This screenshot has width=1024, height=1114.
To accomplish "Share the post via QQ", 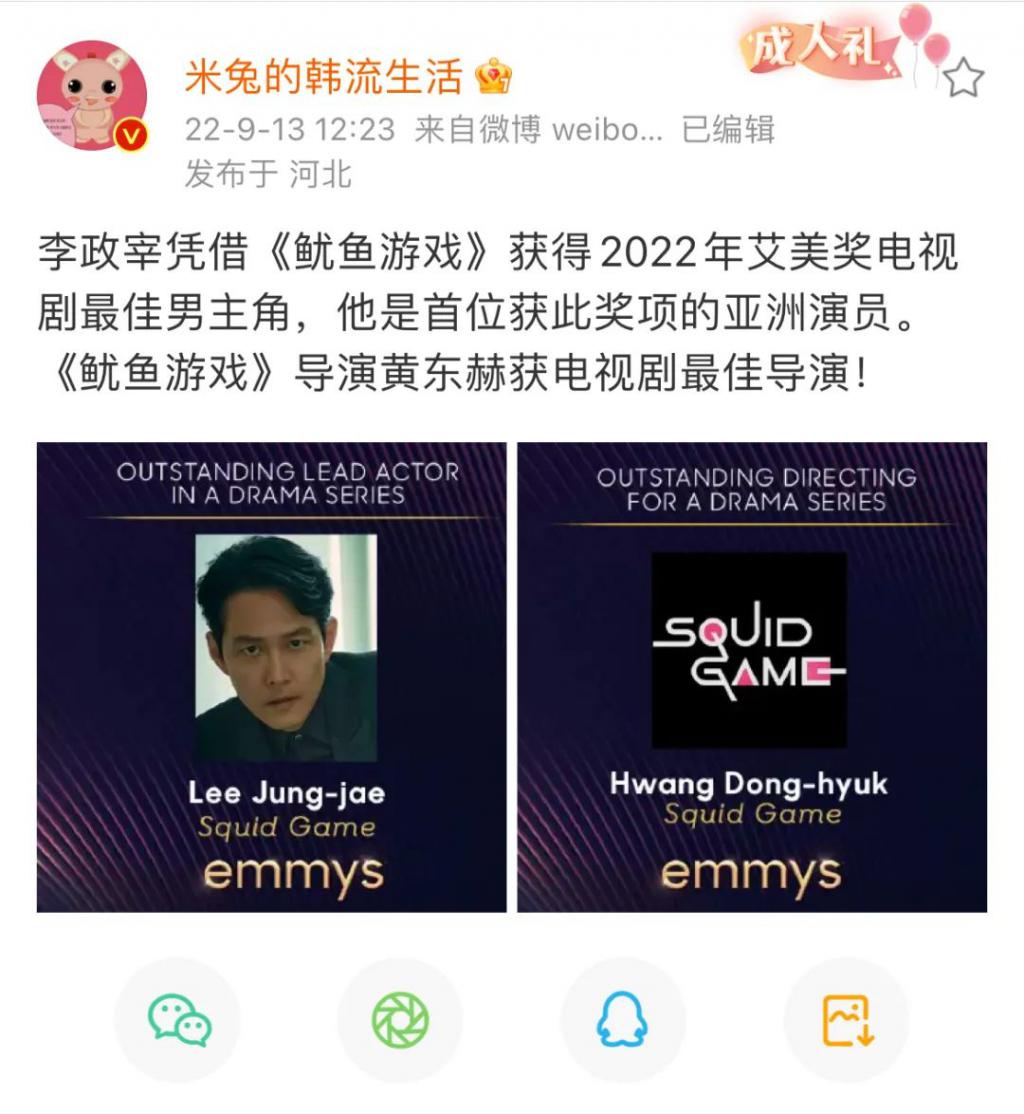I will coord(622,1019).
